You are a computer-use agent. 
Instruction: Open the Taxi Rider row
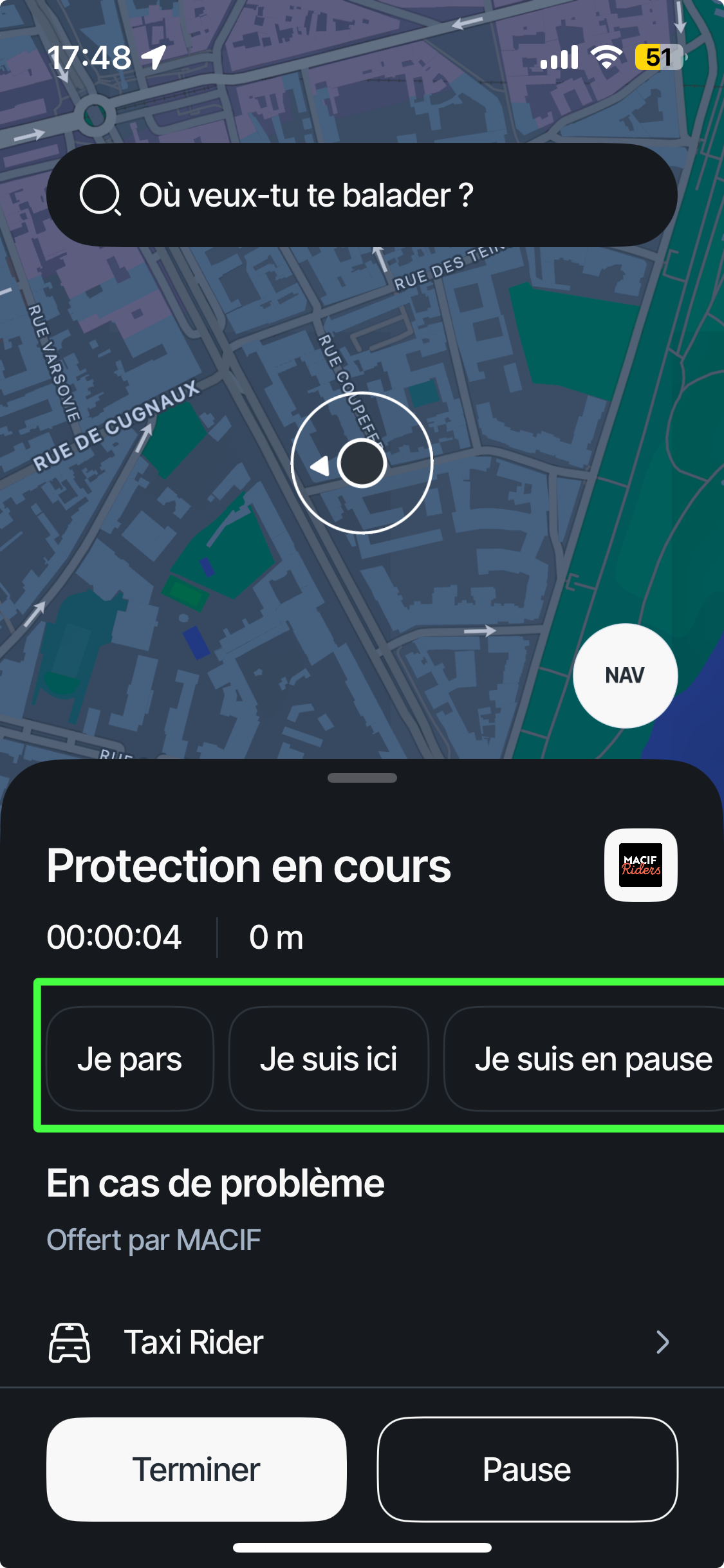pyautogui.click(x=360, y=1343)
